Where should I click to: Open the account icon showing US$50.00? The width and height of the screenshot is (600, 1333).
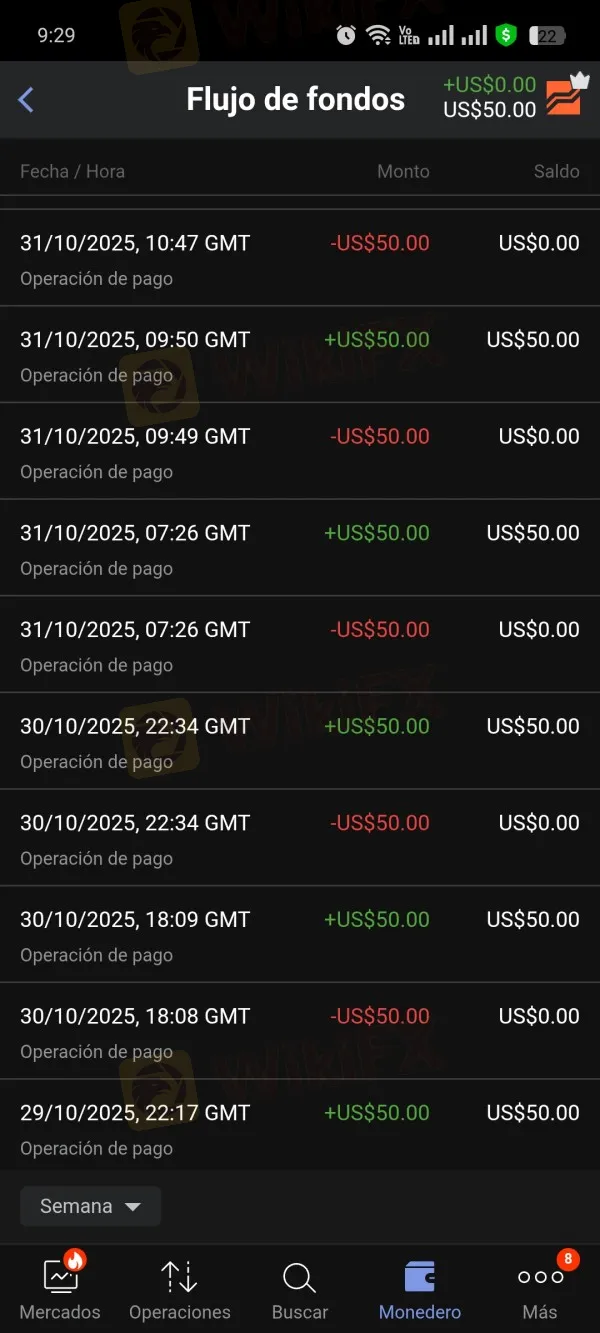pyautogui.click(x=564, y=97)
